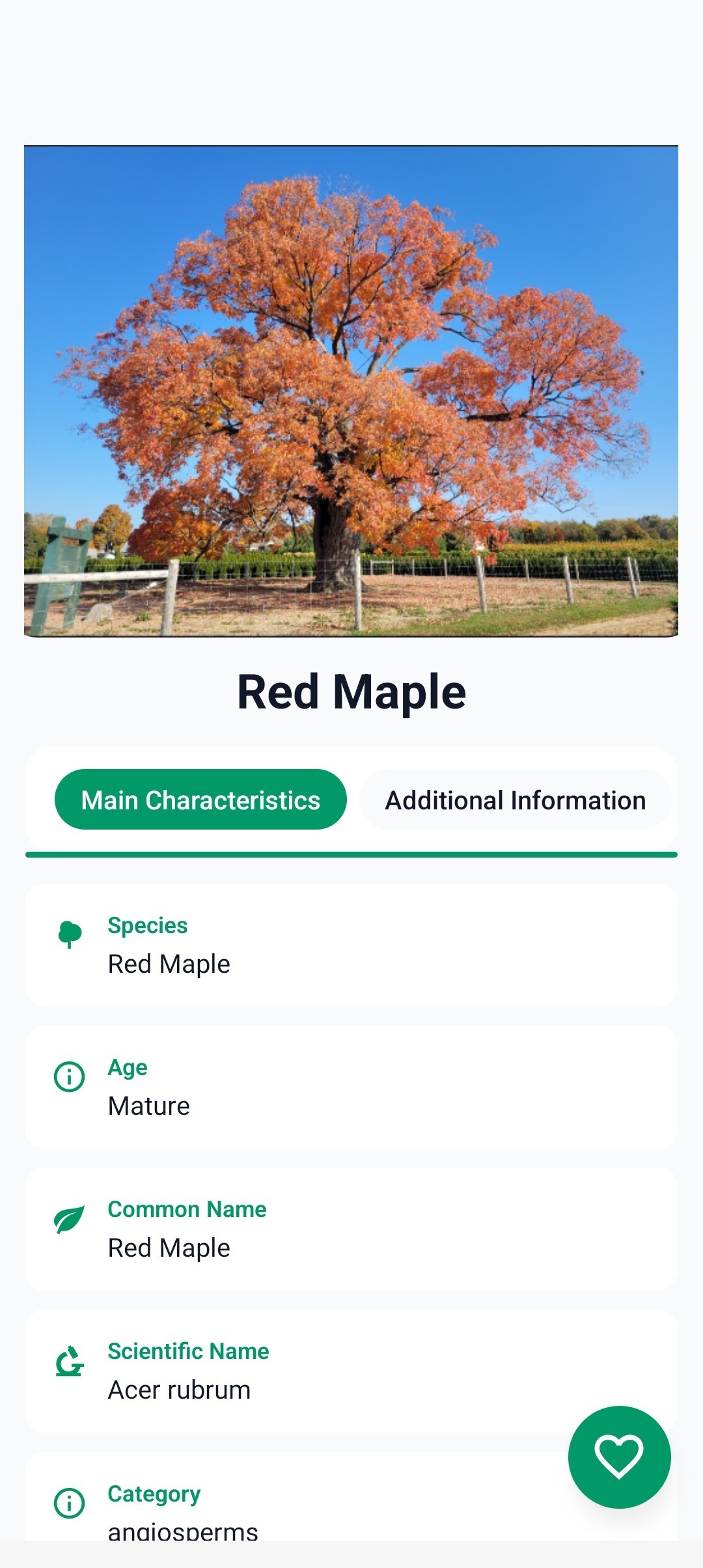
Task: Tap the Red Maple title heading
Action: (x=351, y=692)
